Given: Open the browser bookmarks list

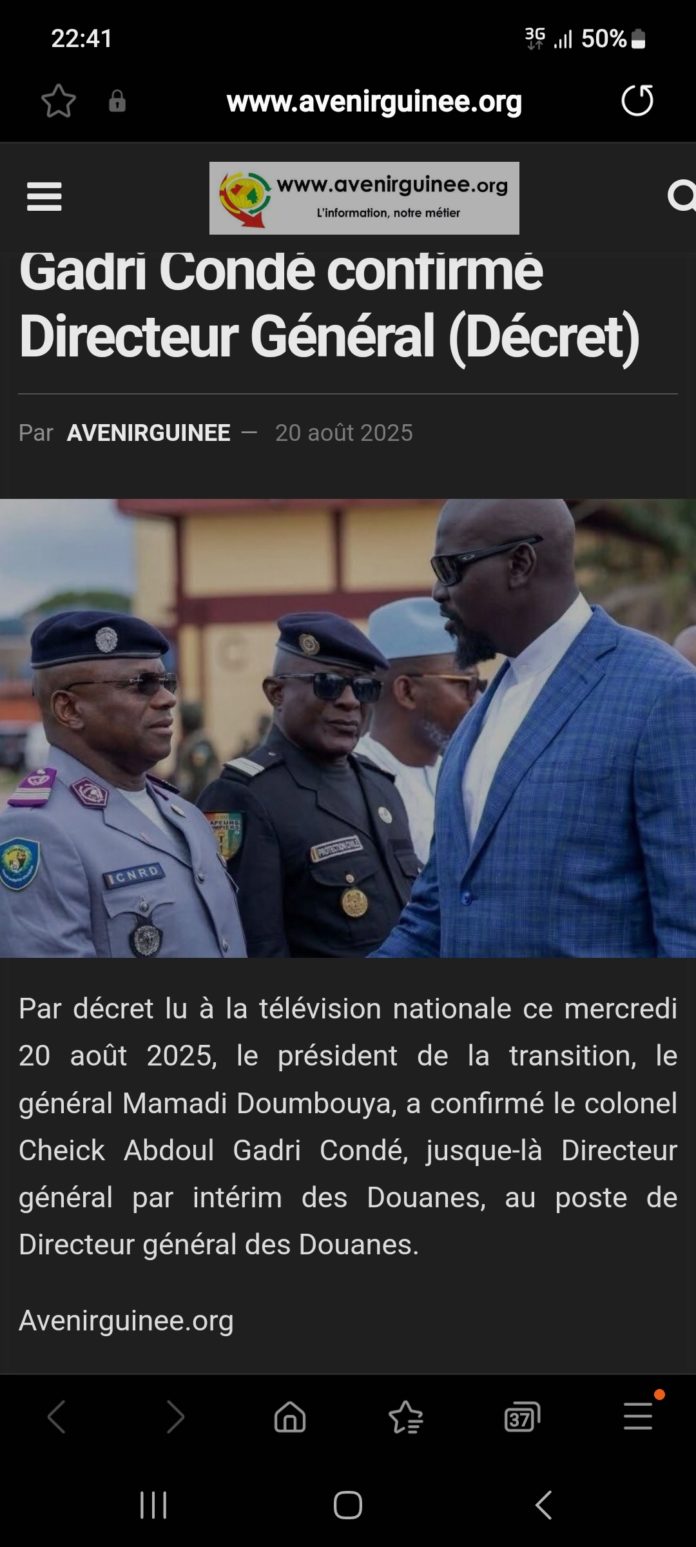Looking at the screenshot, I should 405,1416.
